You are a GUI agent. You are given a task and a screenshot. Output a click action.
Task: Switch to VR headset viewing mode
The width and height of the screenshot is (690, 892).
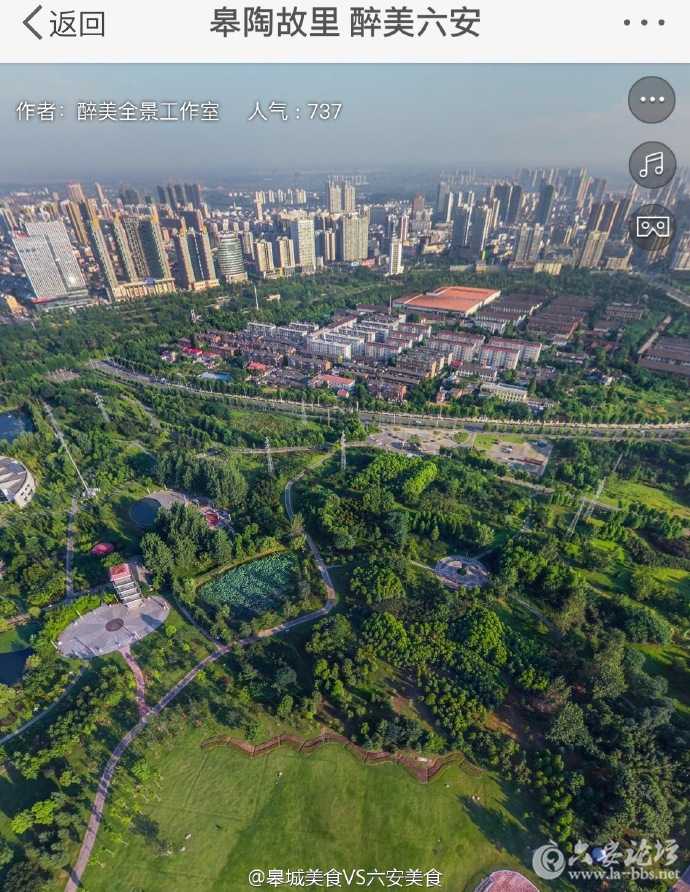click(652, 227)
